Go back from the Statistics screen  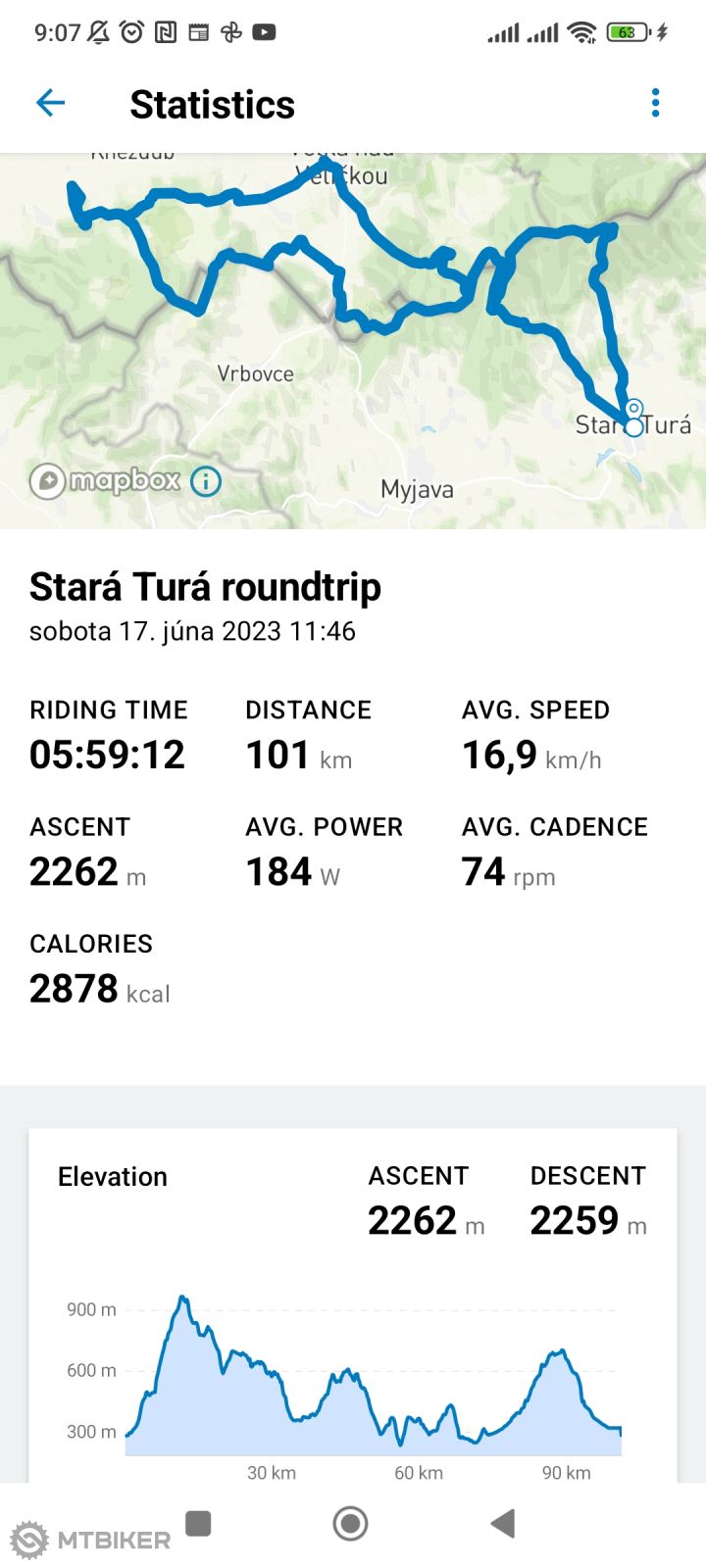[50, 103]
